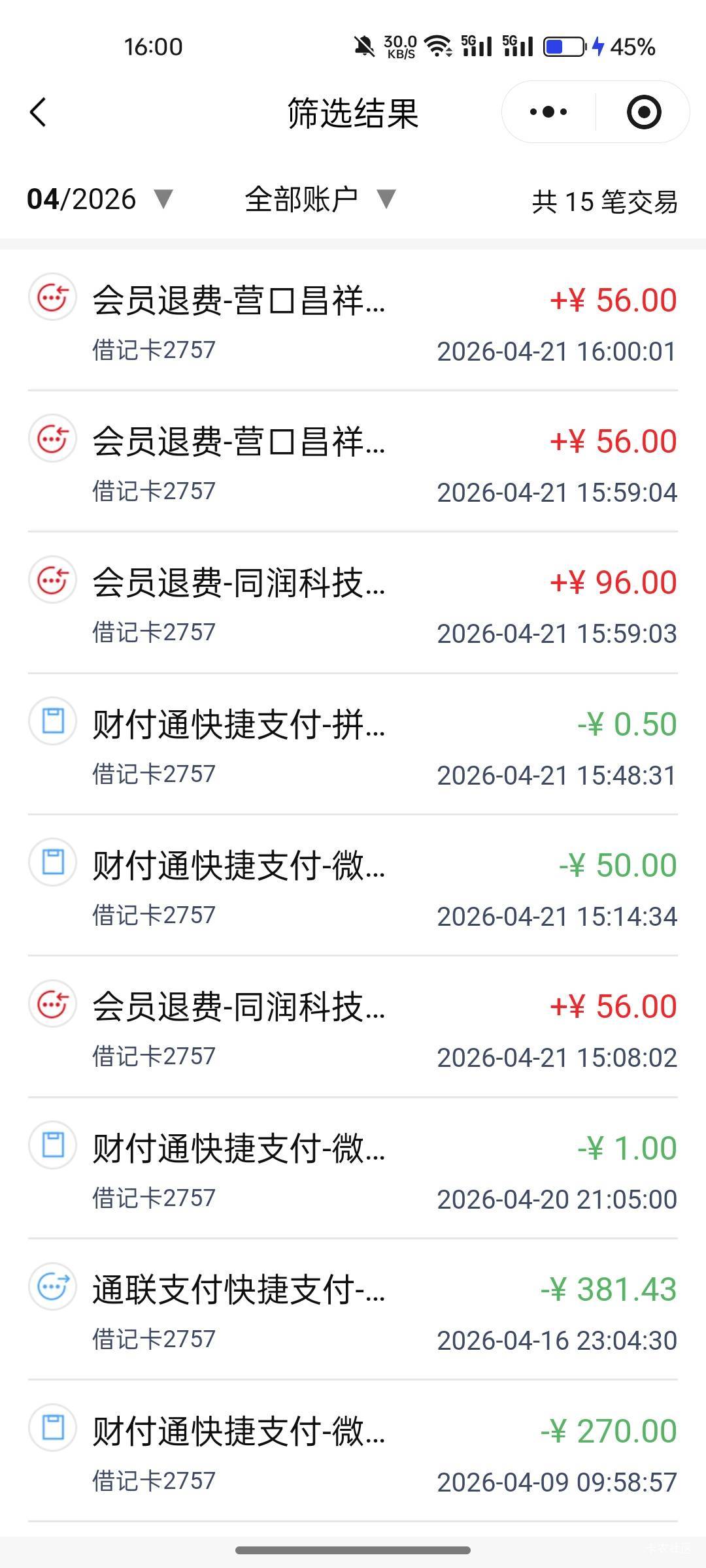View the 会员退费-营口昌祥 transaction at 15:59:04

[x=353, y=463]
